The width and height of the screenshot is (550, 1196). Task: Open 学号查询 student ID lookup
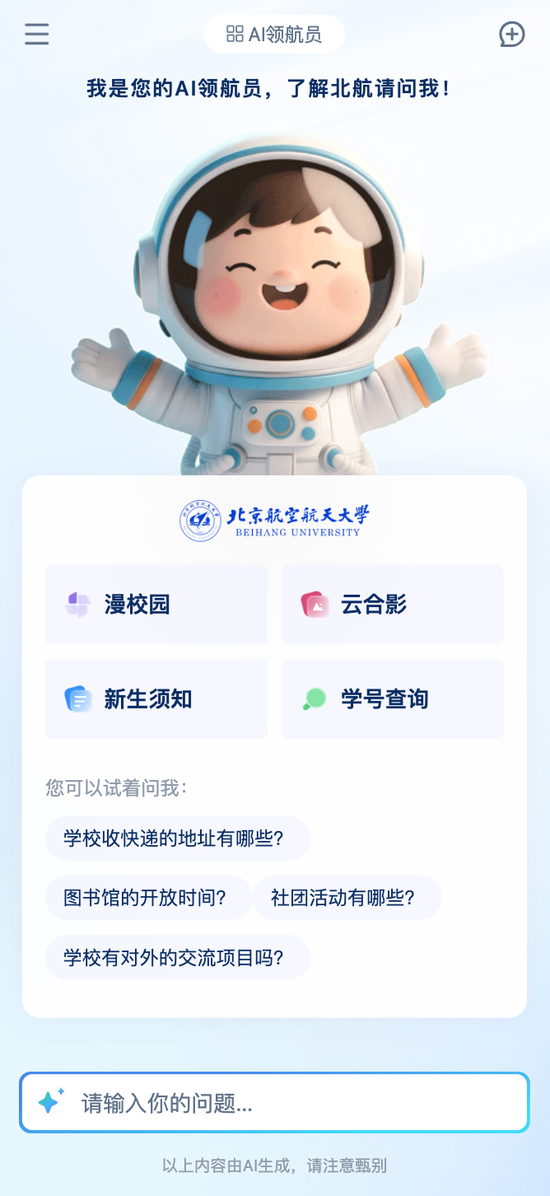[x=393, y=699]
